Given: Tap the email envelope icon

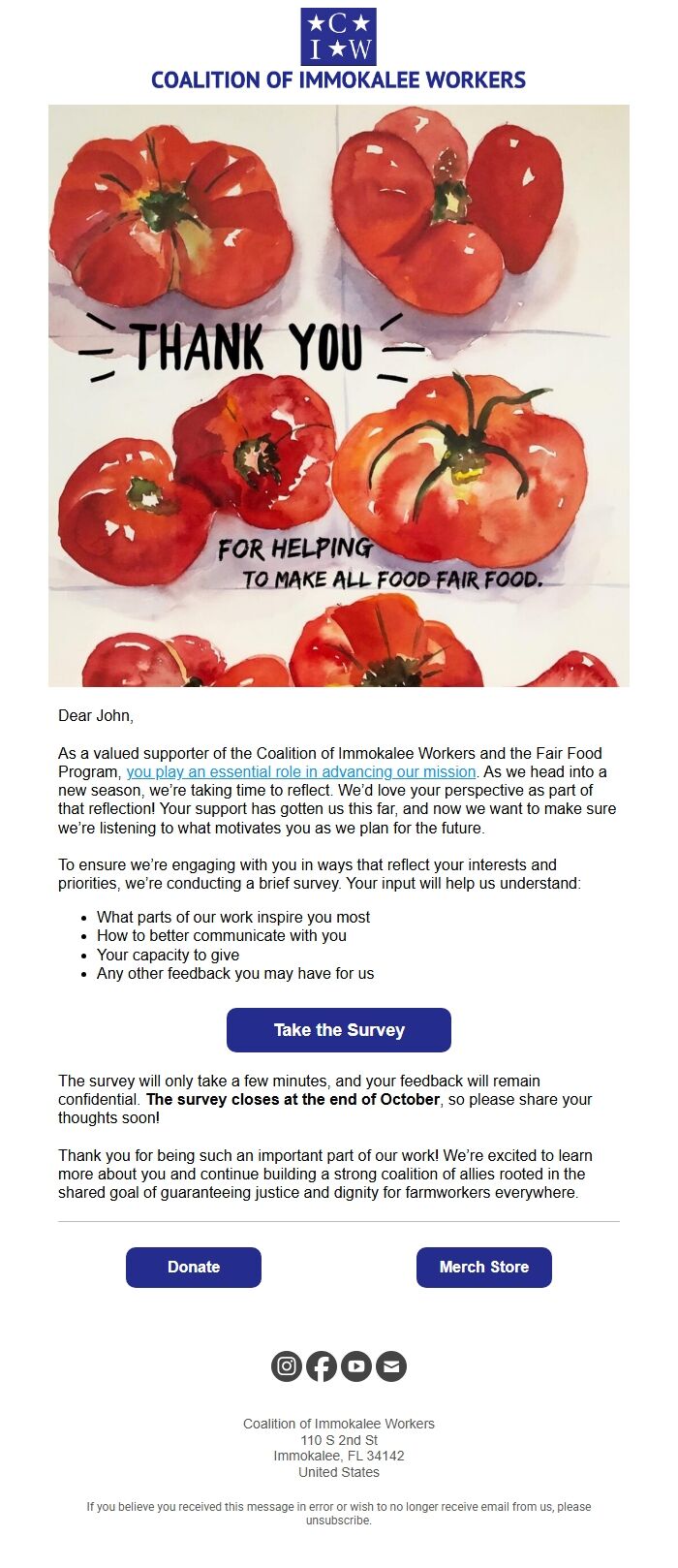Looking at the screenshot, I should (391, 1366).
